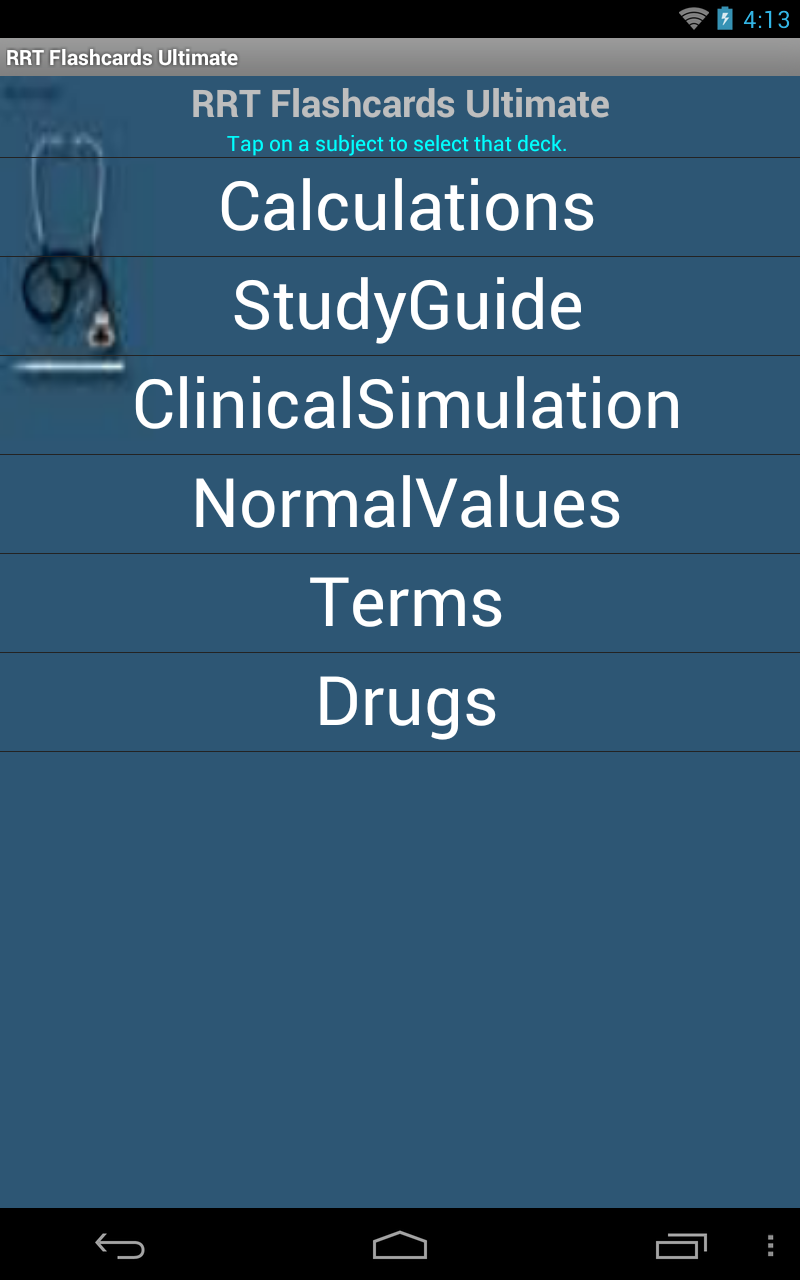The image size is (800, 1280).
Task: Tap the Back navigation arrow
Action: [x=120, y=1247]
